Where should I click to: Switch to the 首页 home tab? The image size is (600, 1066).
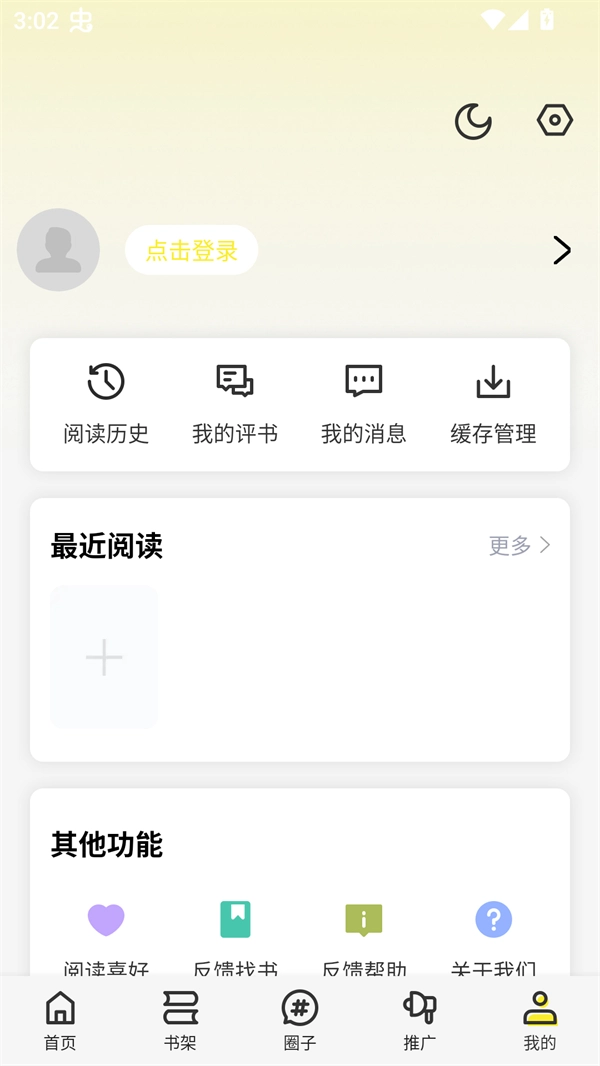click(x=60, y=1020)
